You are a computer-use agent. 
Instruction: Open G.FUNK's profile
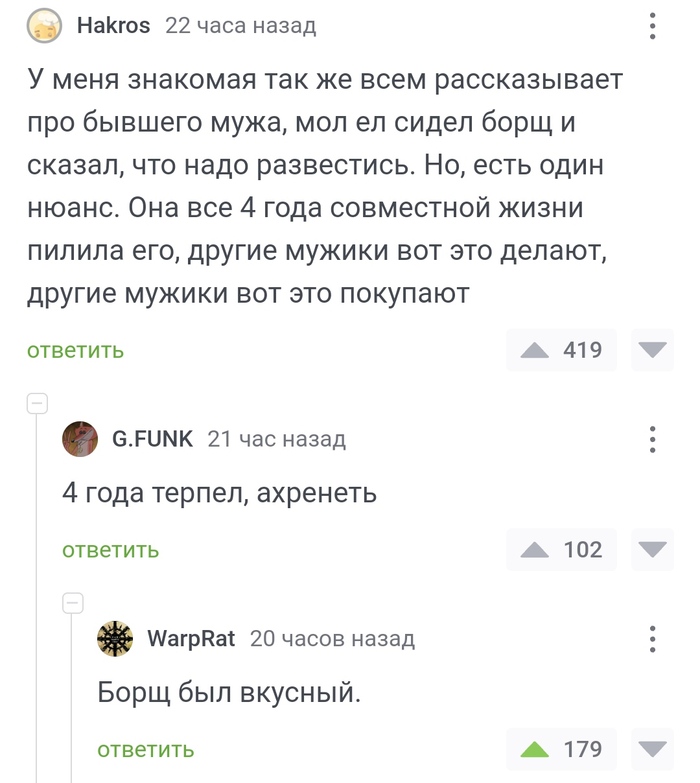click(151, 438)
